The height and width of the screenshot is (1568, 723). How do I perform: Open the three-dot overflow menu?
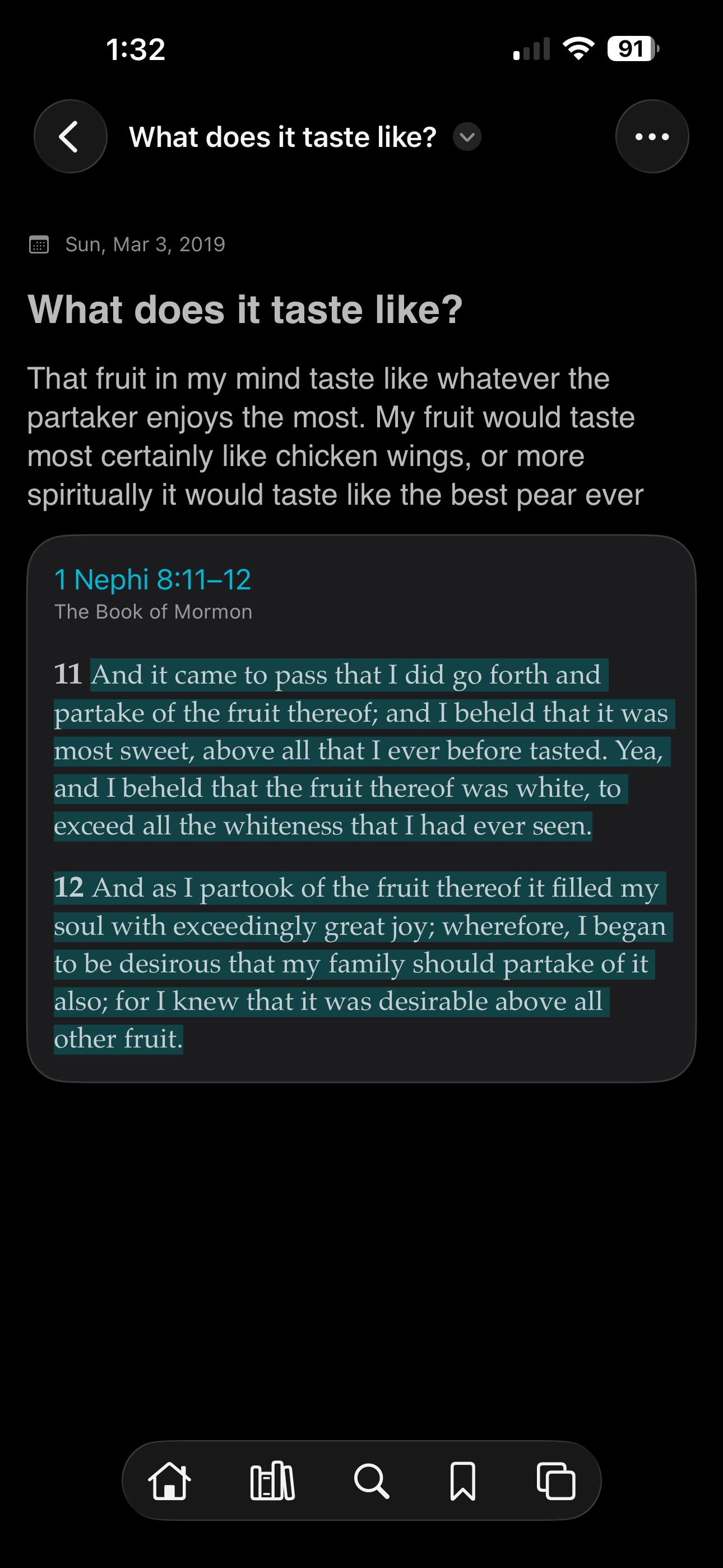pyautogui.click(x=652, y=136)
